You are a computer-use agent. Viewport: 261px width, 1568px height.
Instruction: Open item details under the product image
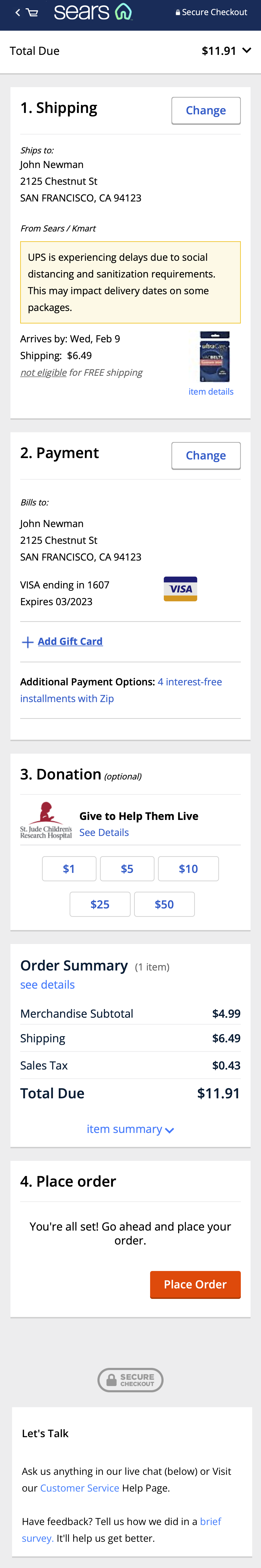point(211,391)
